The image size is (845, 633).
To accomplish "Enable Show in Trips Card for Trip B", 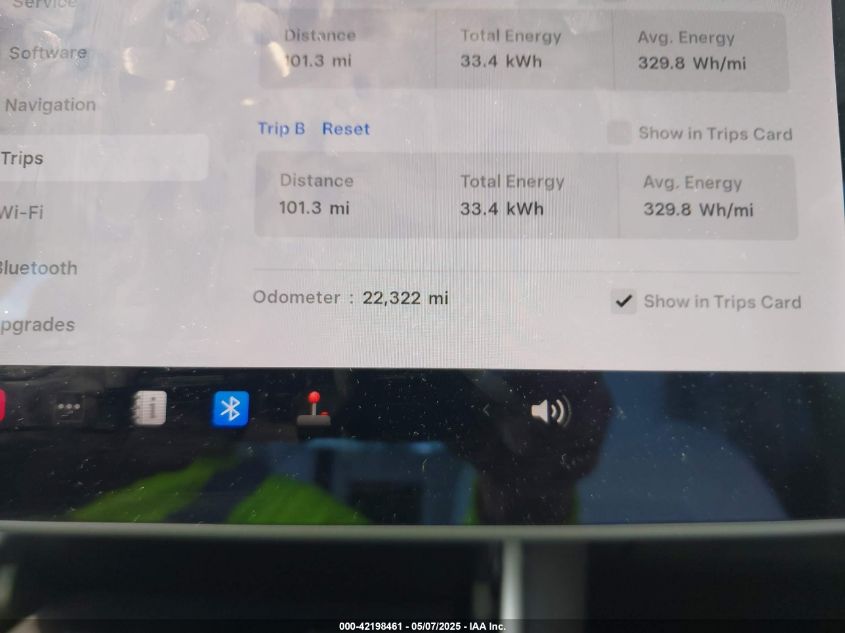I will (x=620, y=134).
